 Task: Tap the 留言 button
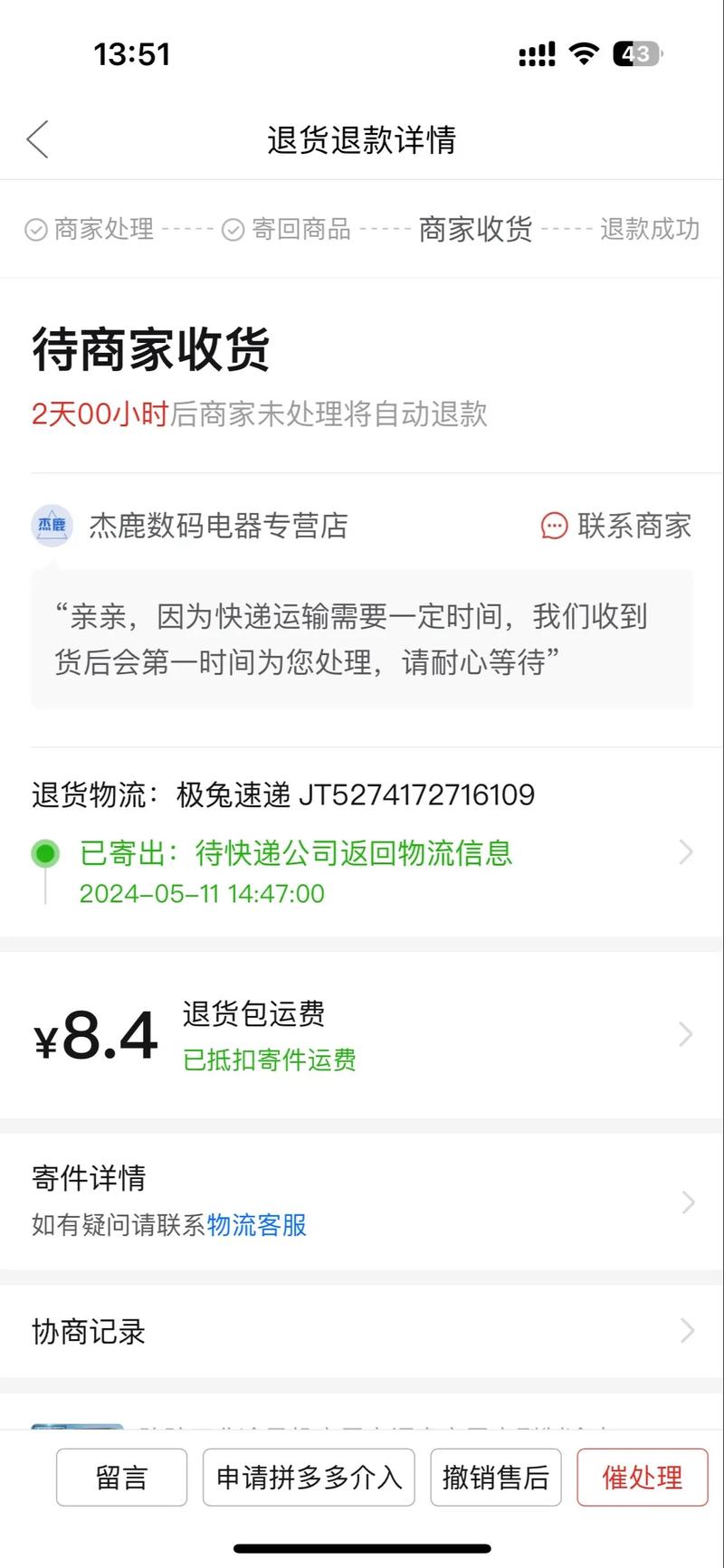point(121,1478)
